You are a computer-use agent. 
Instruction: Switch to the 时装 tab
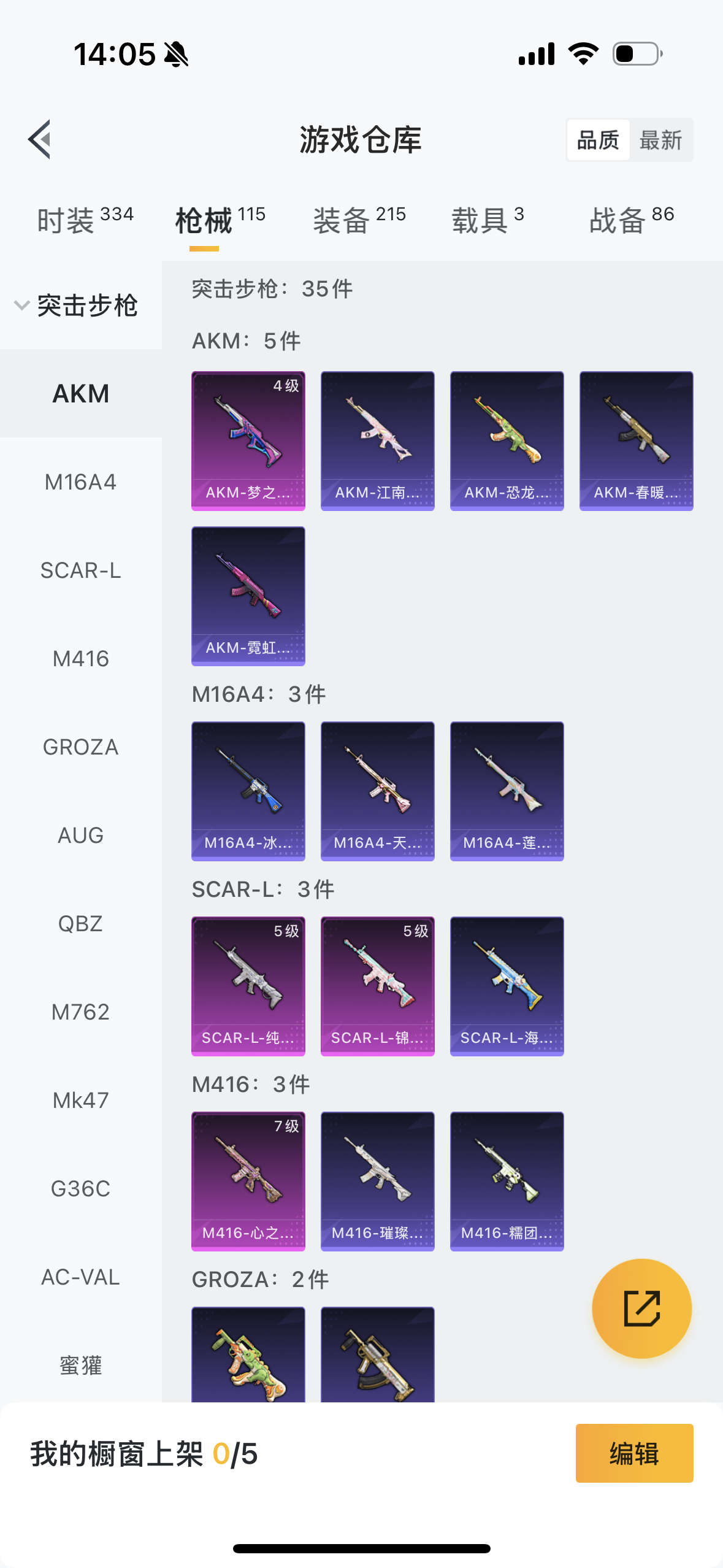pyautogui.click(x=85, y=220)
